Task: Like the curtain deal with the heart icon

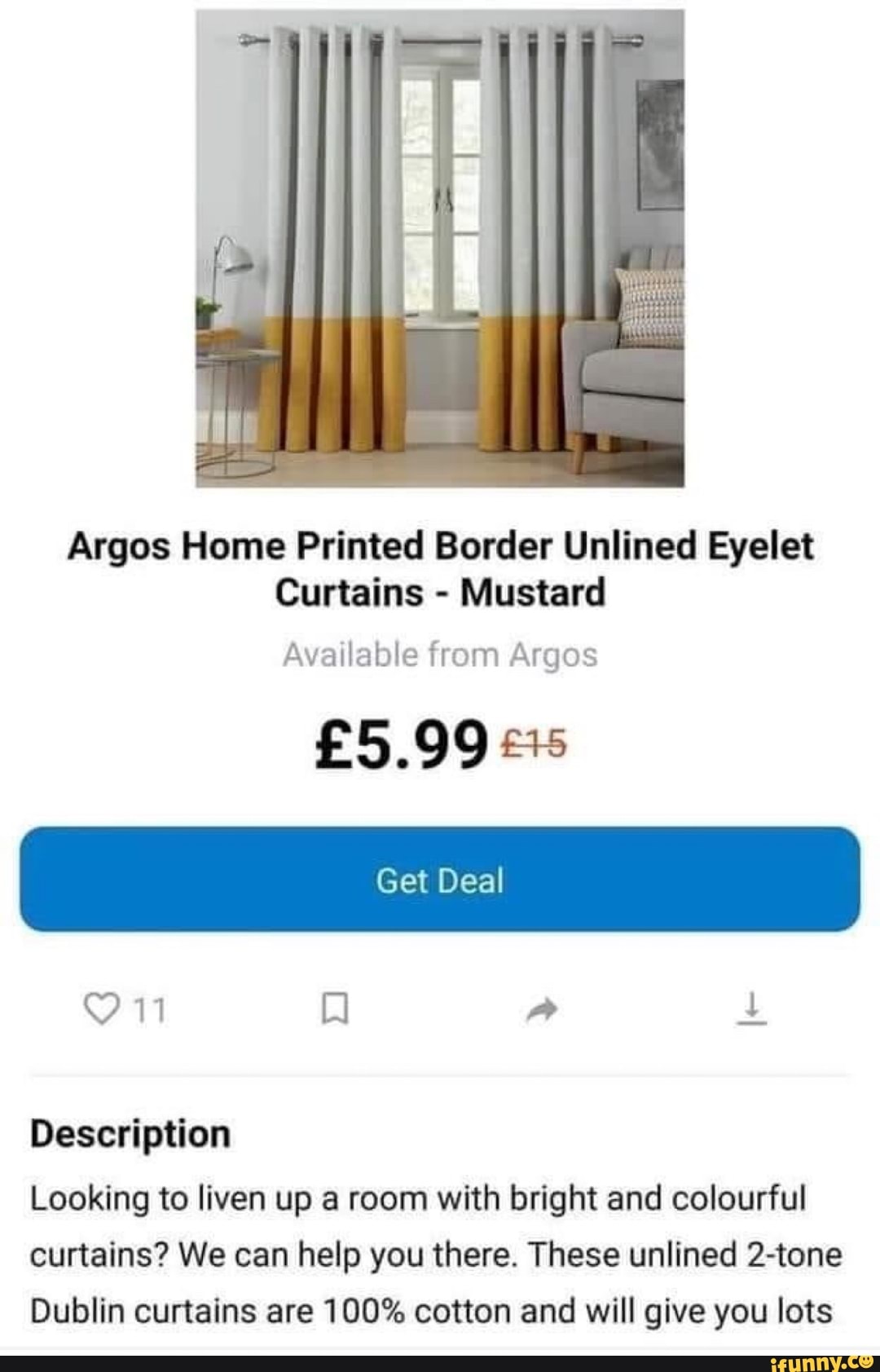Action: (x=102, y=1009)
